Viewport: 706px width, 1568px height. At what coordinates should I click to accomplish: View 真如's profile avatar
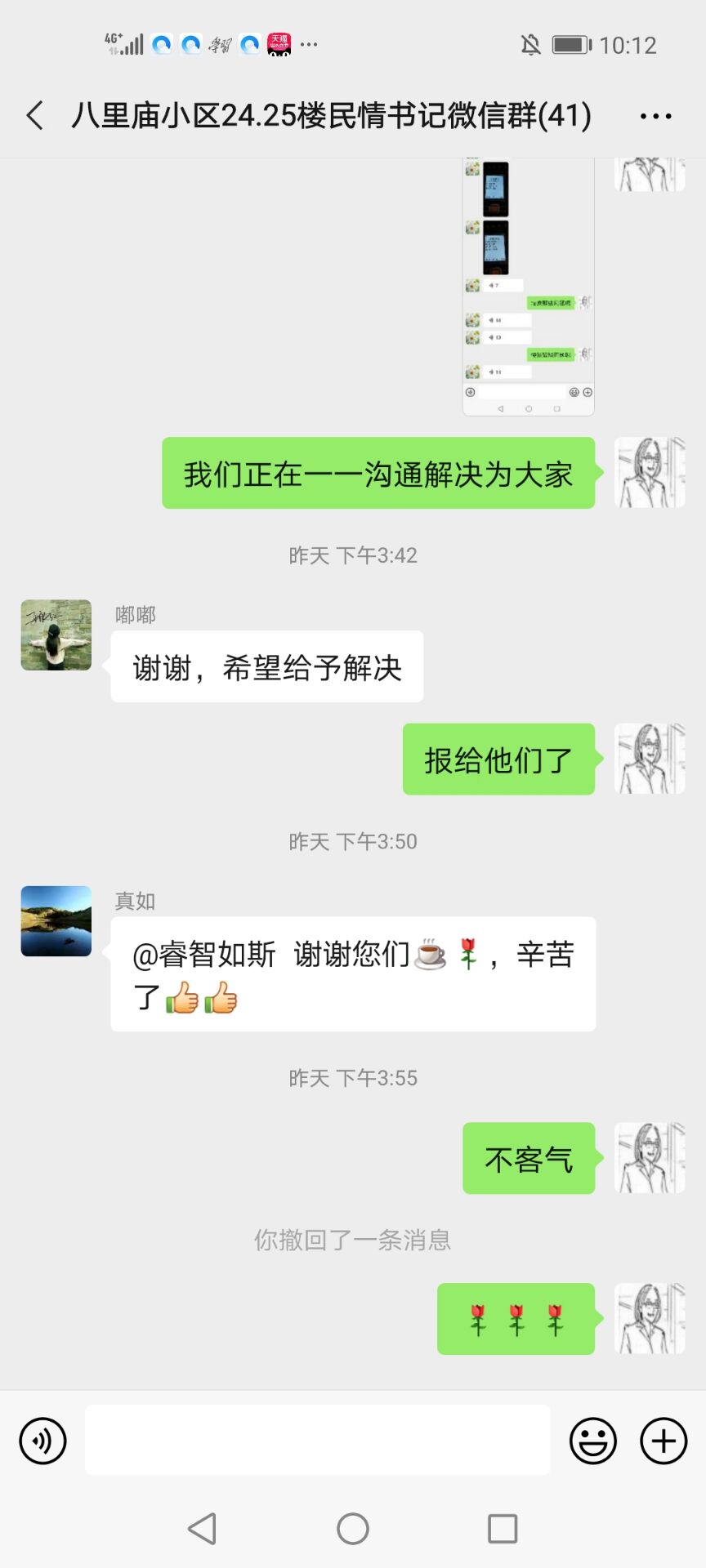click(x=56, y=921)
